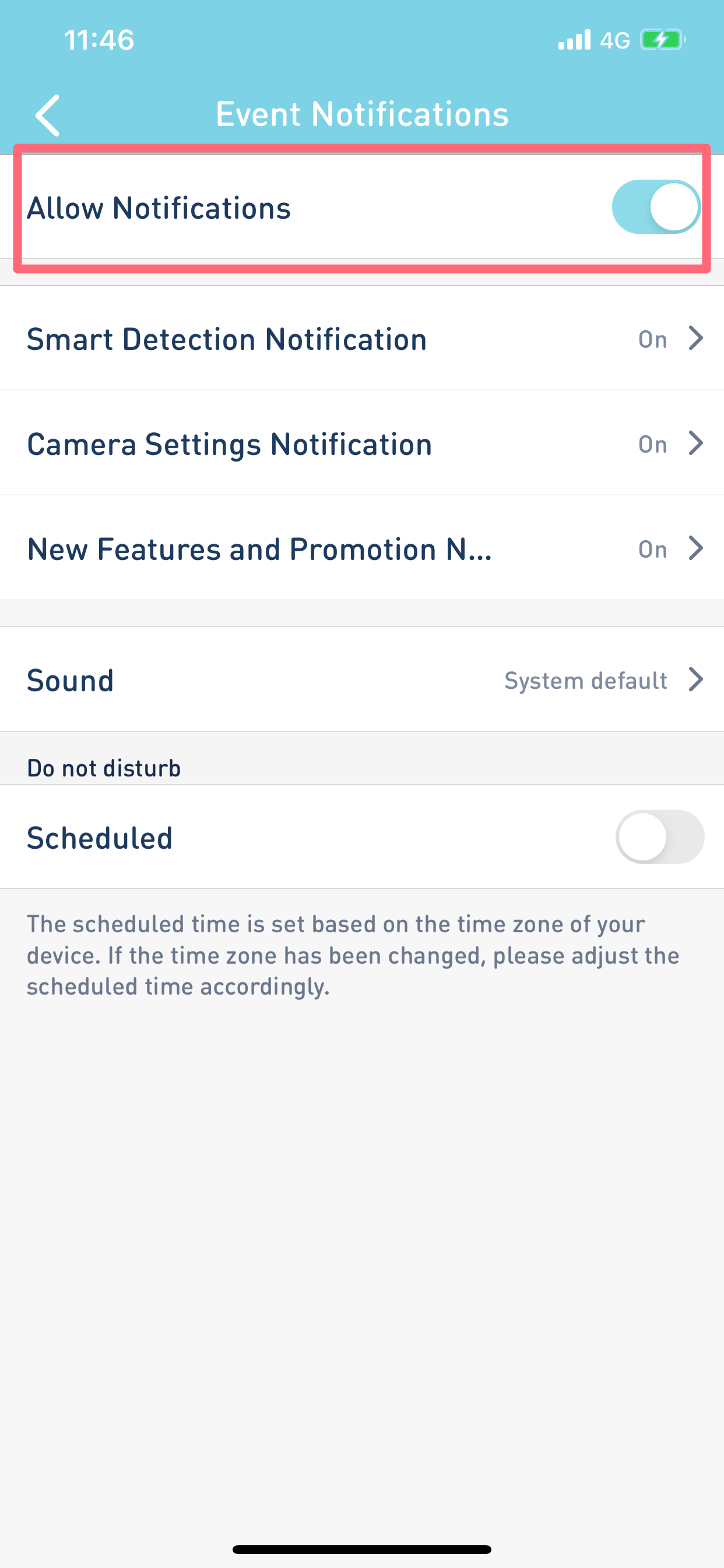Open the Sound setting
The width and height of the screenshot is (724, 1568).
coord(362,680)
